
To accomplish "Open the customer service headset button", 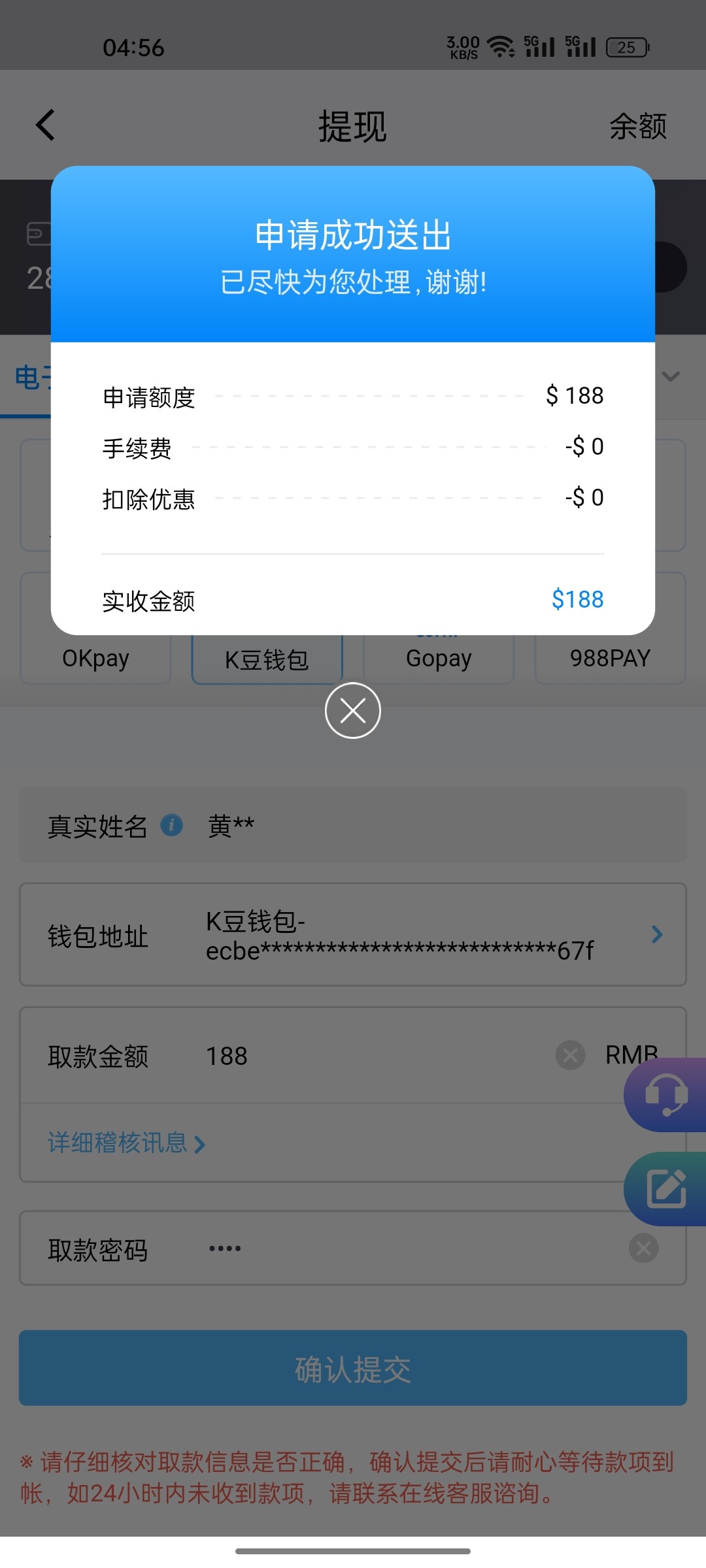I will (665, 1095).
